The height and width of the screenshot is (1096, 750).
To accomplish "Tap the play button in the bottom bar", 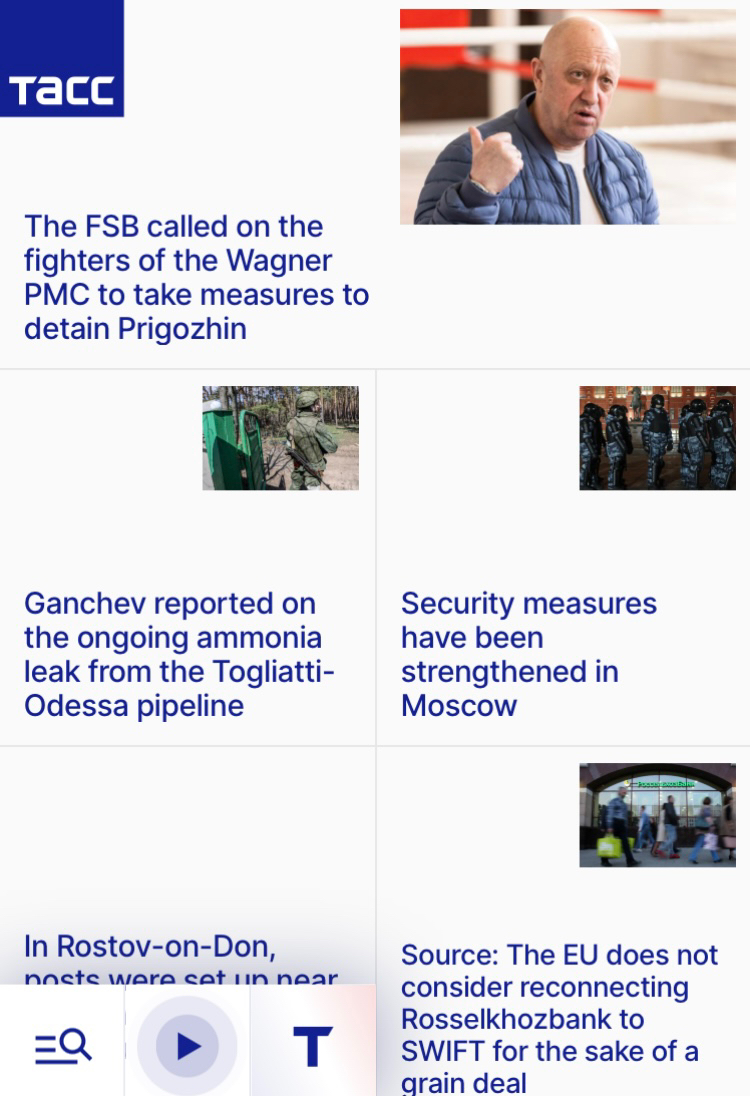I will pyautogui.click(x=187, y=1046).
